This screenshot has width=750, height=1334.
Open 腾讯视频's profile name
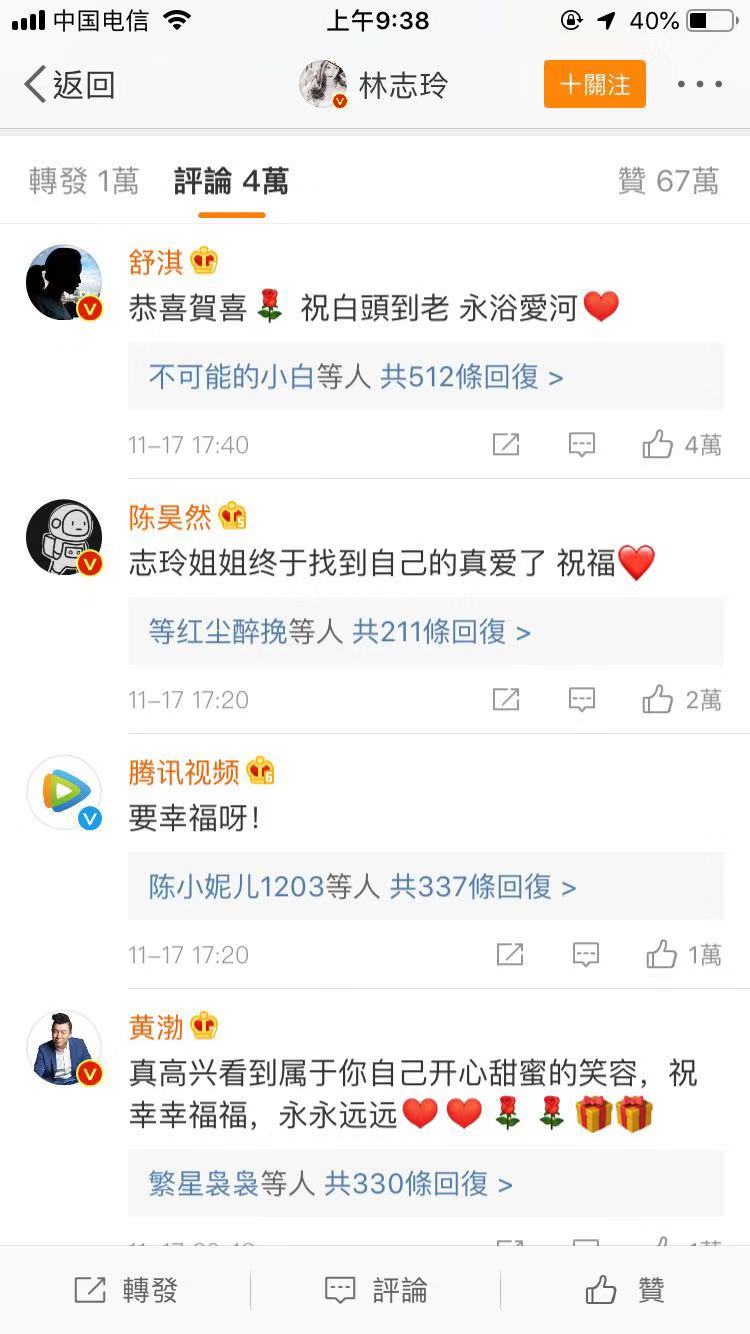point(184,772)
